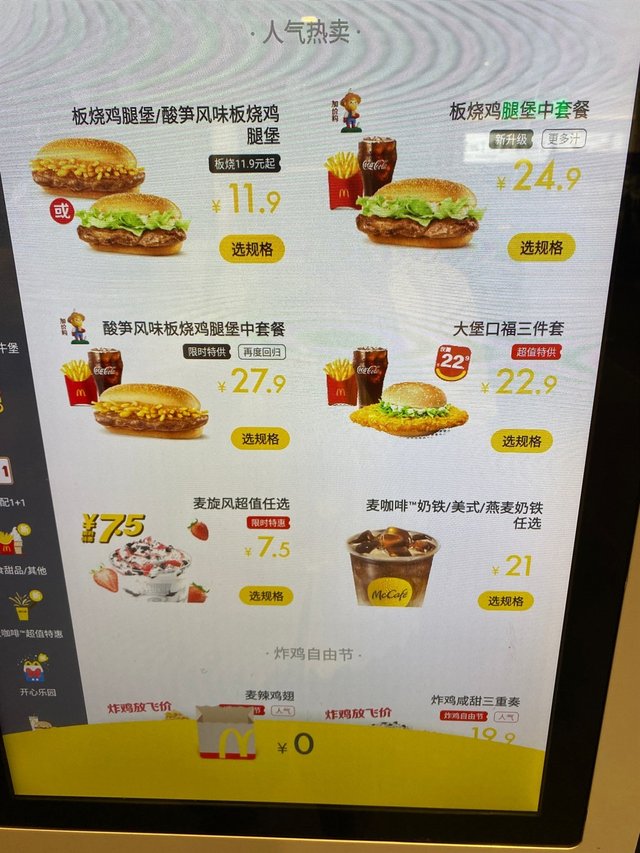Tap 选规格 for 板烧鸡腿堡 at ¥11.9

252,248
